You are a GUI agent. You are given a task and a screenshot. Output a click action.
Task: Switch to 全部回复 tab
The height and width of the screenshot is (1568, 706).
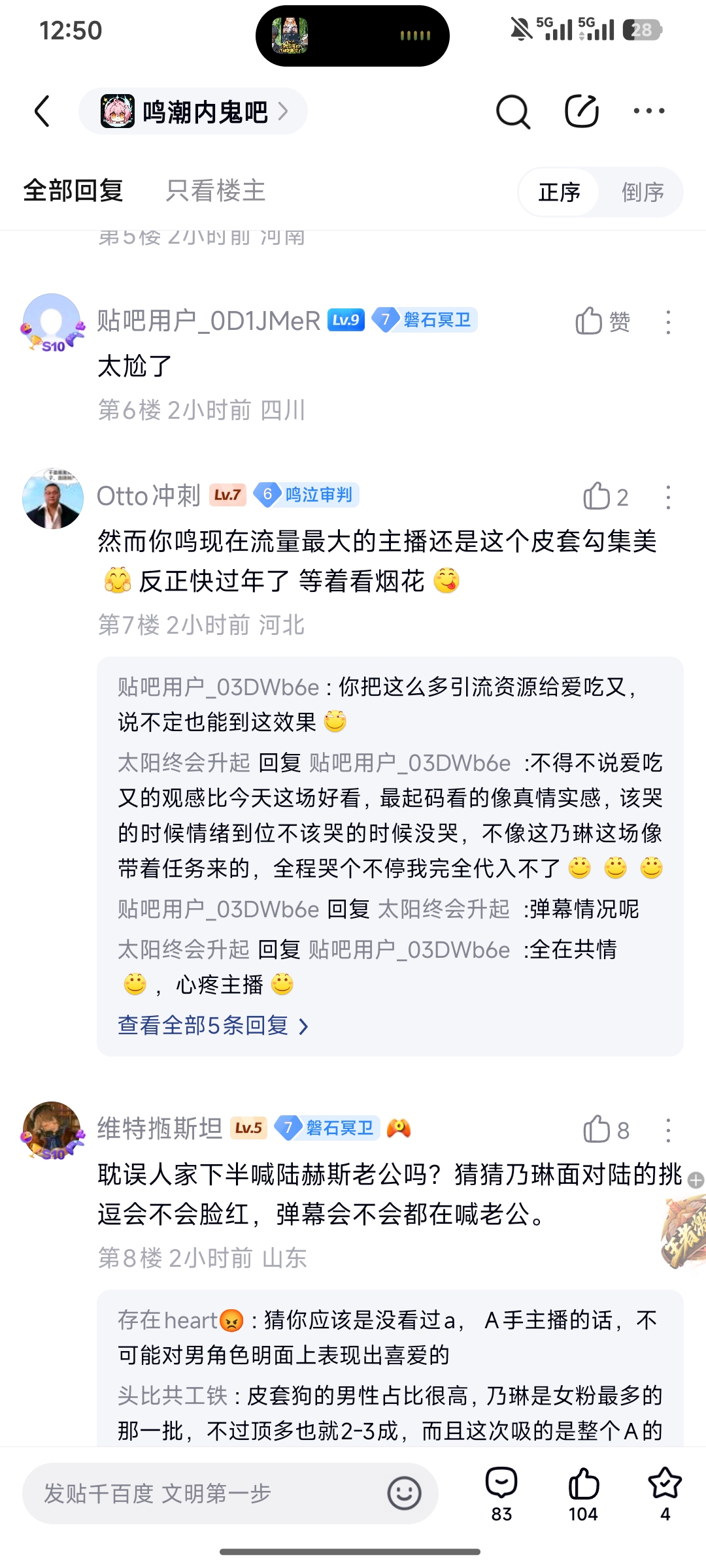coord(73,191)
